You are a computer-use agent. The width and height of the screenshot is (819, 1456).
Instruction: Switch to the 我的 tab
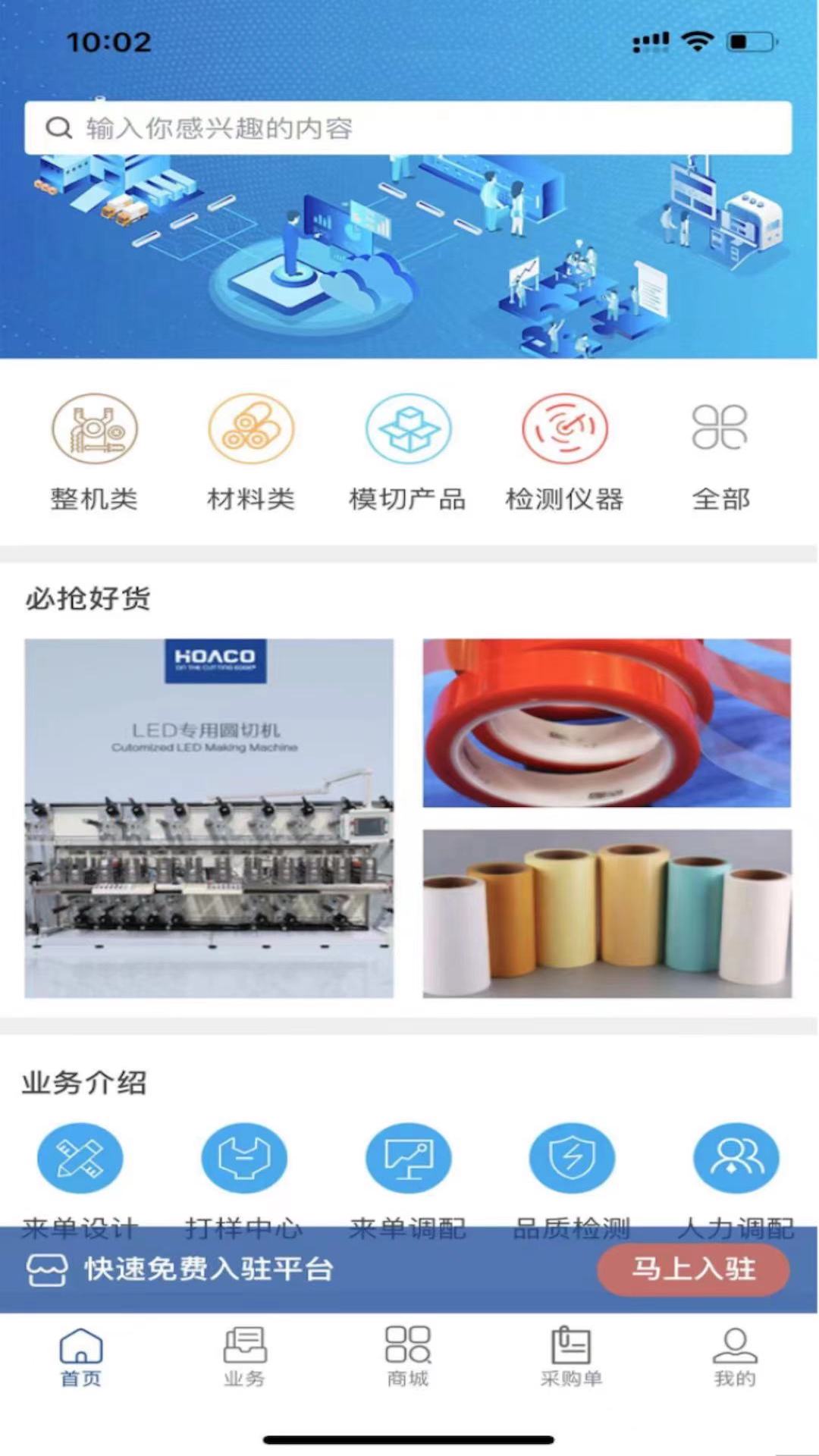[735, 1357]
